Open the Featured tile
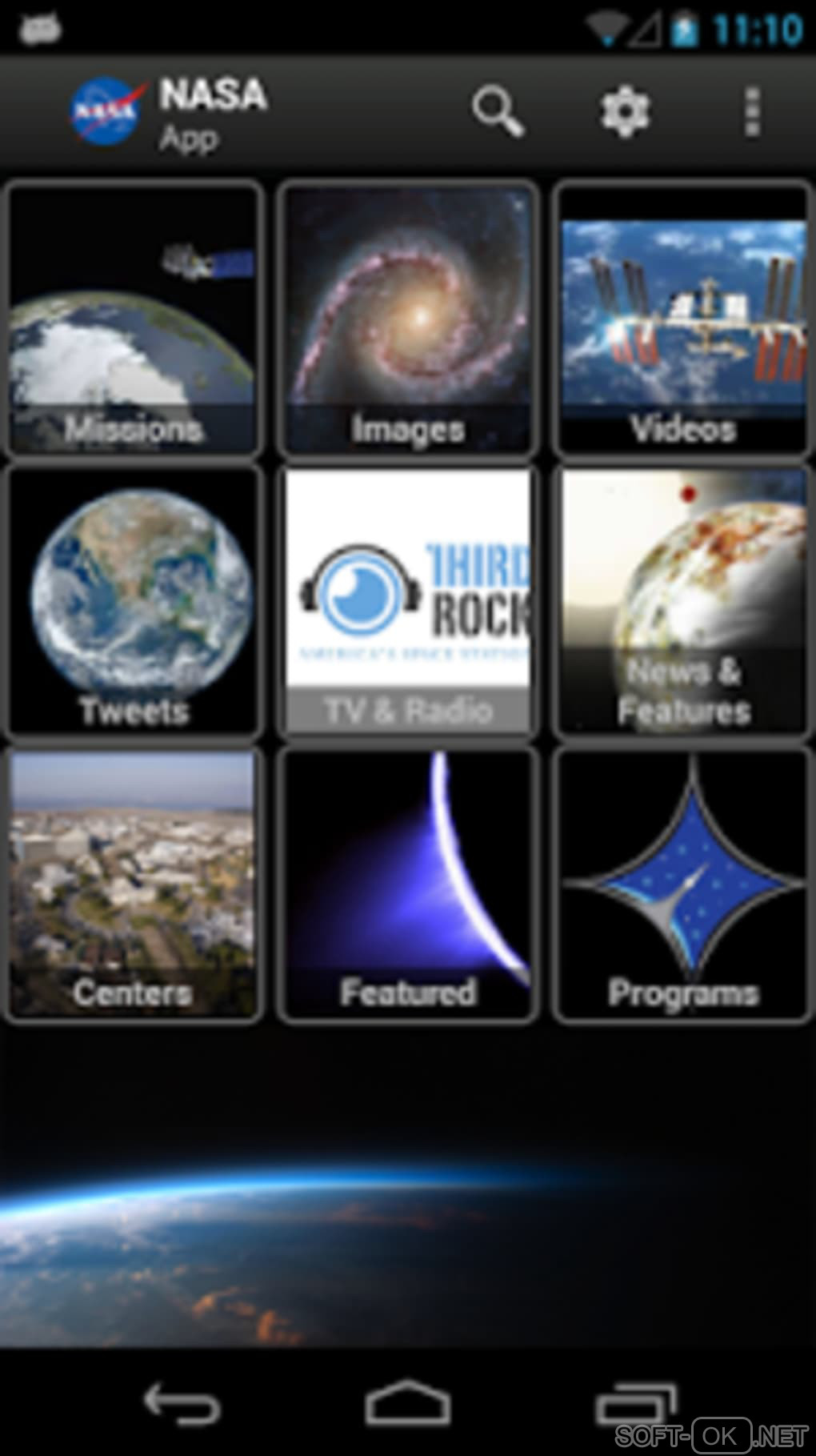 (408, 884)
